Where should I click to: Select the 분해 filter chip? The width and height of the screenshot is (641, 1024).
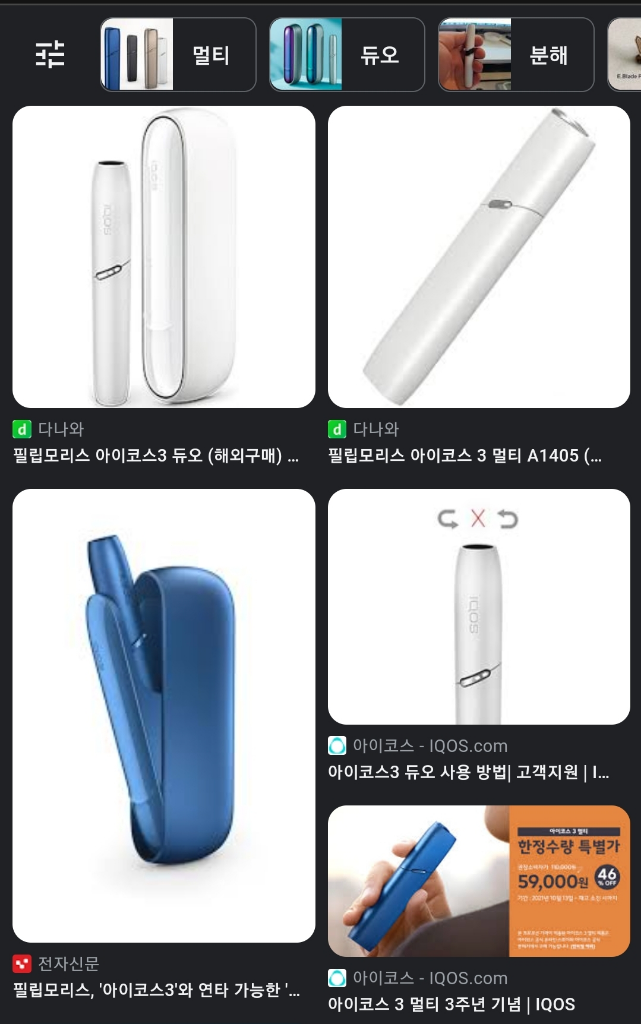click(x=516, y=55)
